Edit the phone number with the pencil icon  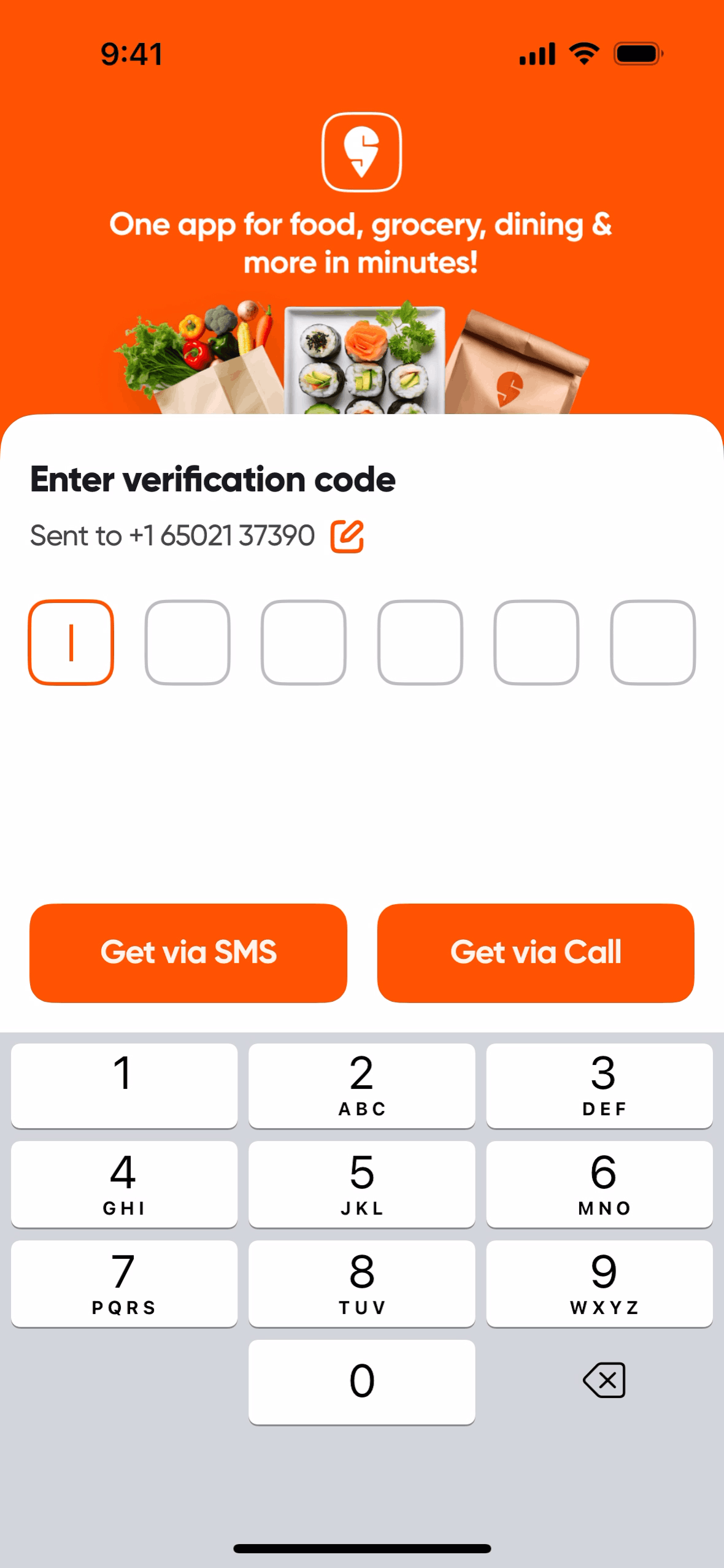[x=347, y=536]
